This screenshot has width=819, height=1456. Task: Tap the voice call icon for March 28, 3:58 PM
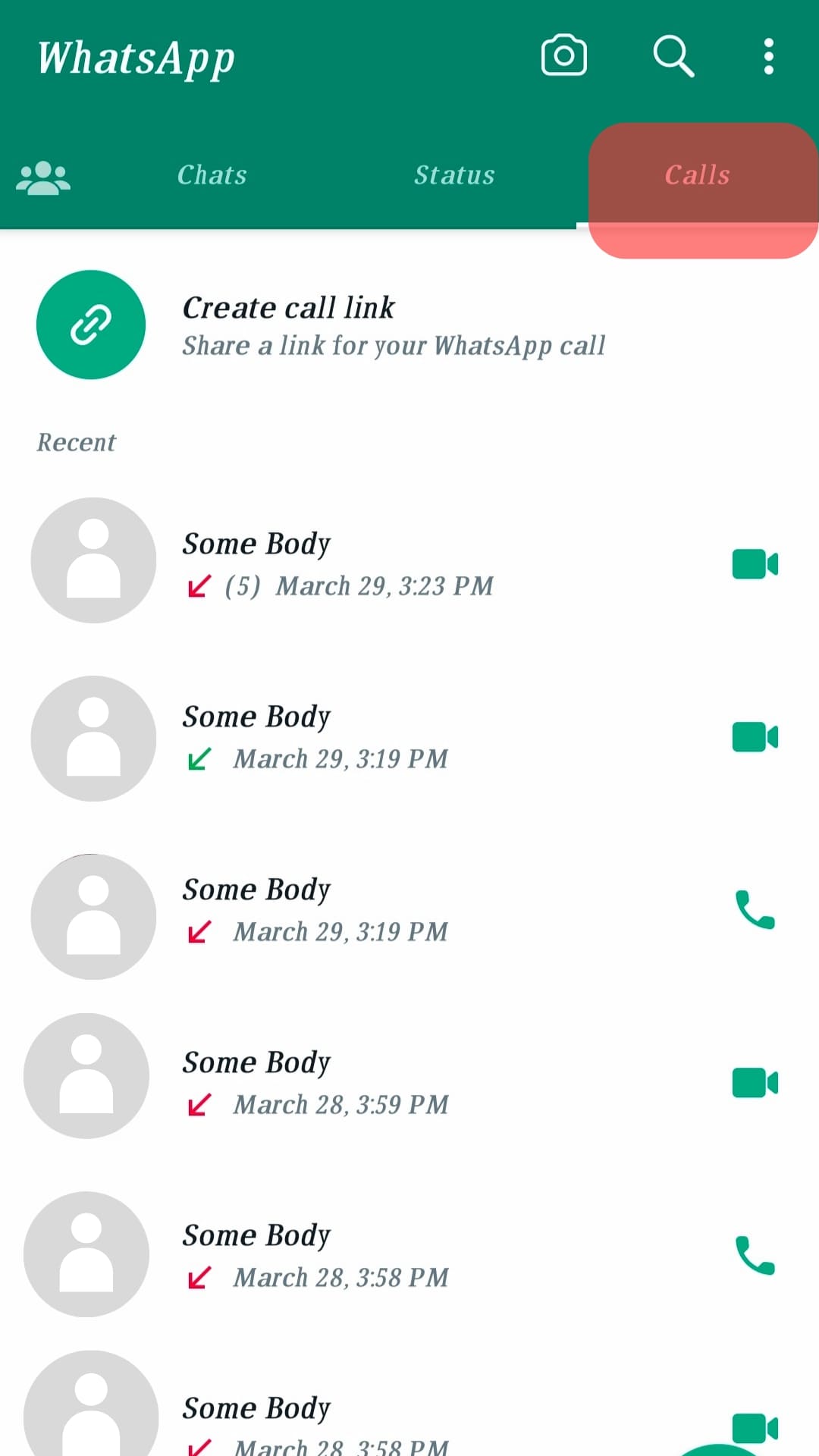(755, 1257)
